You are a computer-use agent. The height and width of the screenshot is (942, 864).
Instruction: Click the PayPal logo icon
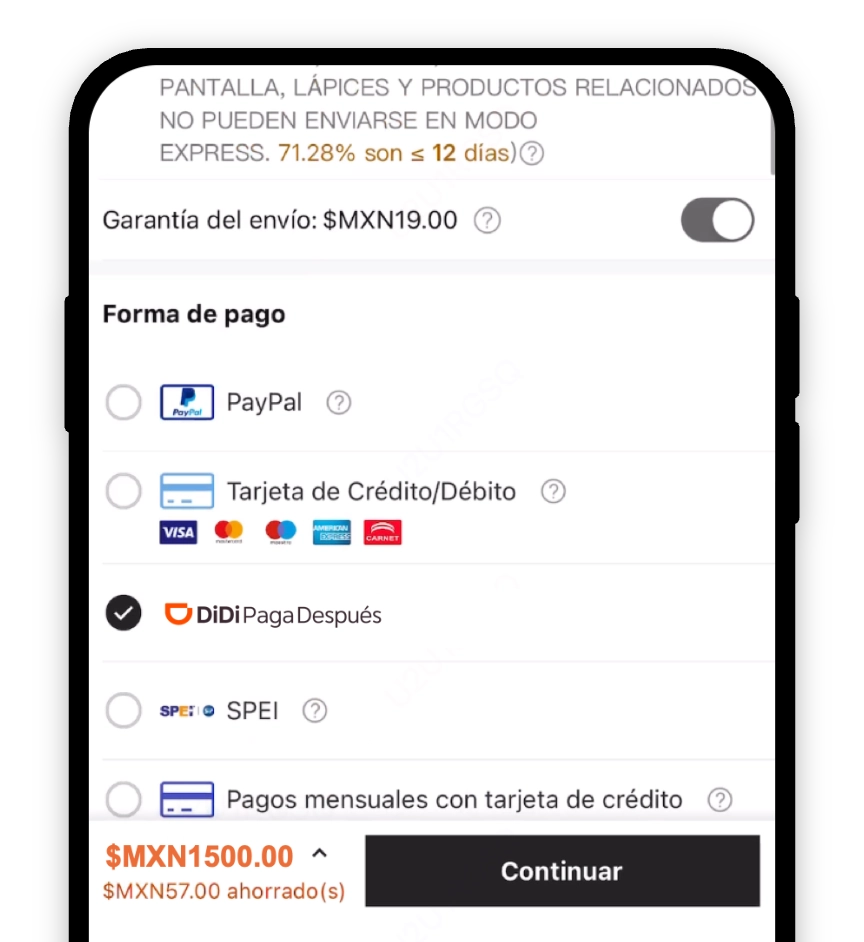click(x=187, y=402)
